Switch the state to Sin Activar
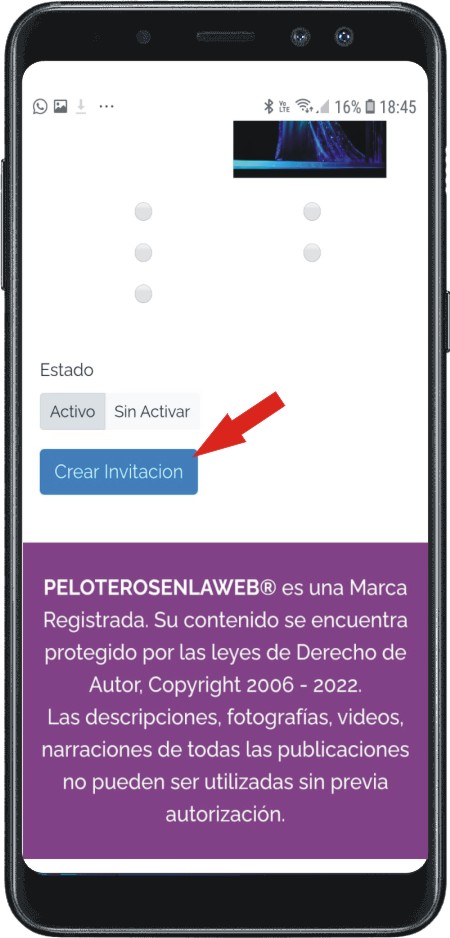This screenshot has width=450, height=938. tap(152, 412)
